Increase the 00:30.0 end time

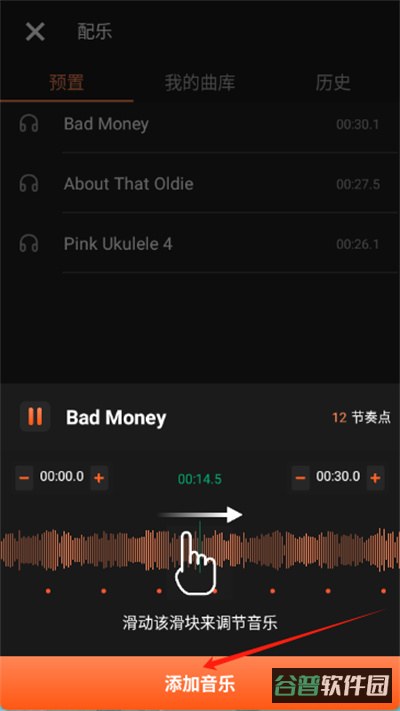click(x=375, y=477)
